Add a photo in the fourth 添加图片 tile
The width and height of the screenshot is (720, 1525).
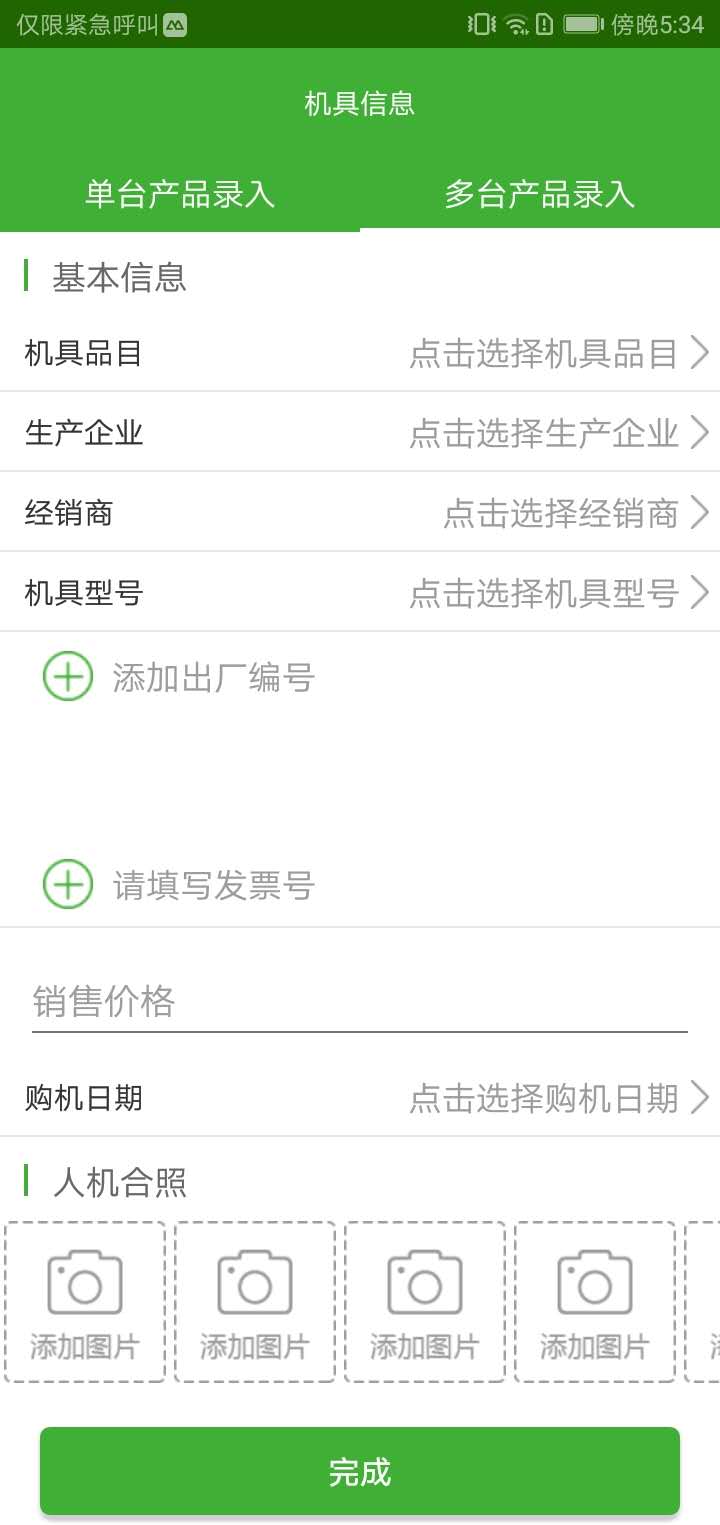click(x=595, y=1302)
